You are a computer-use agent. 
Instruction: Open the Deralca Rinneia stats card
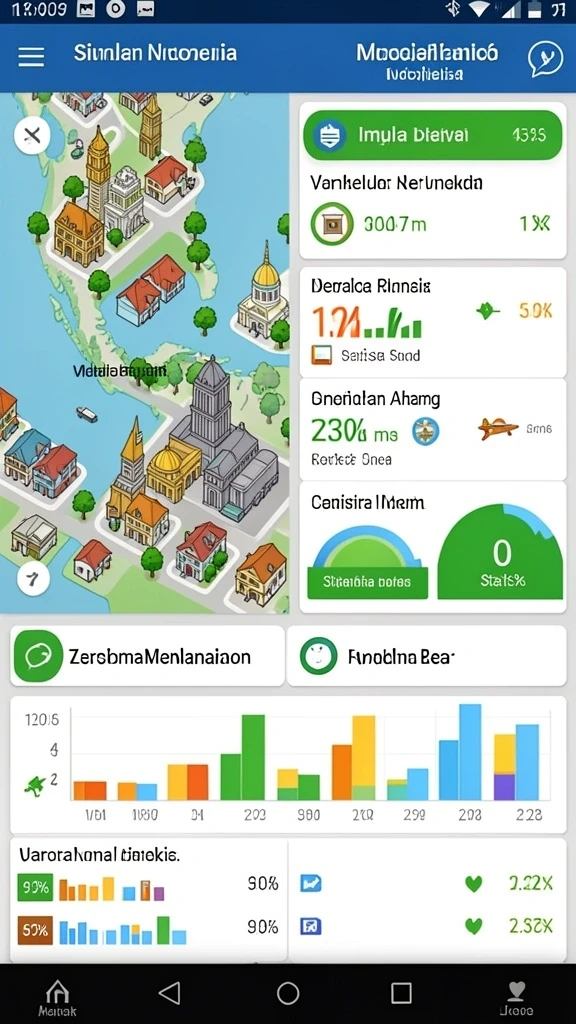(x=432, y=322)
